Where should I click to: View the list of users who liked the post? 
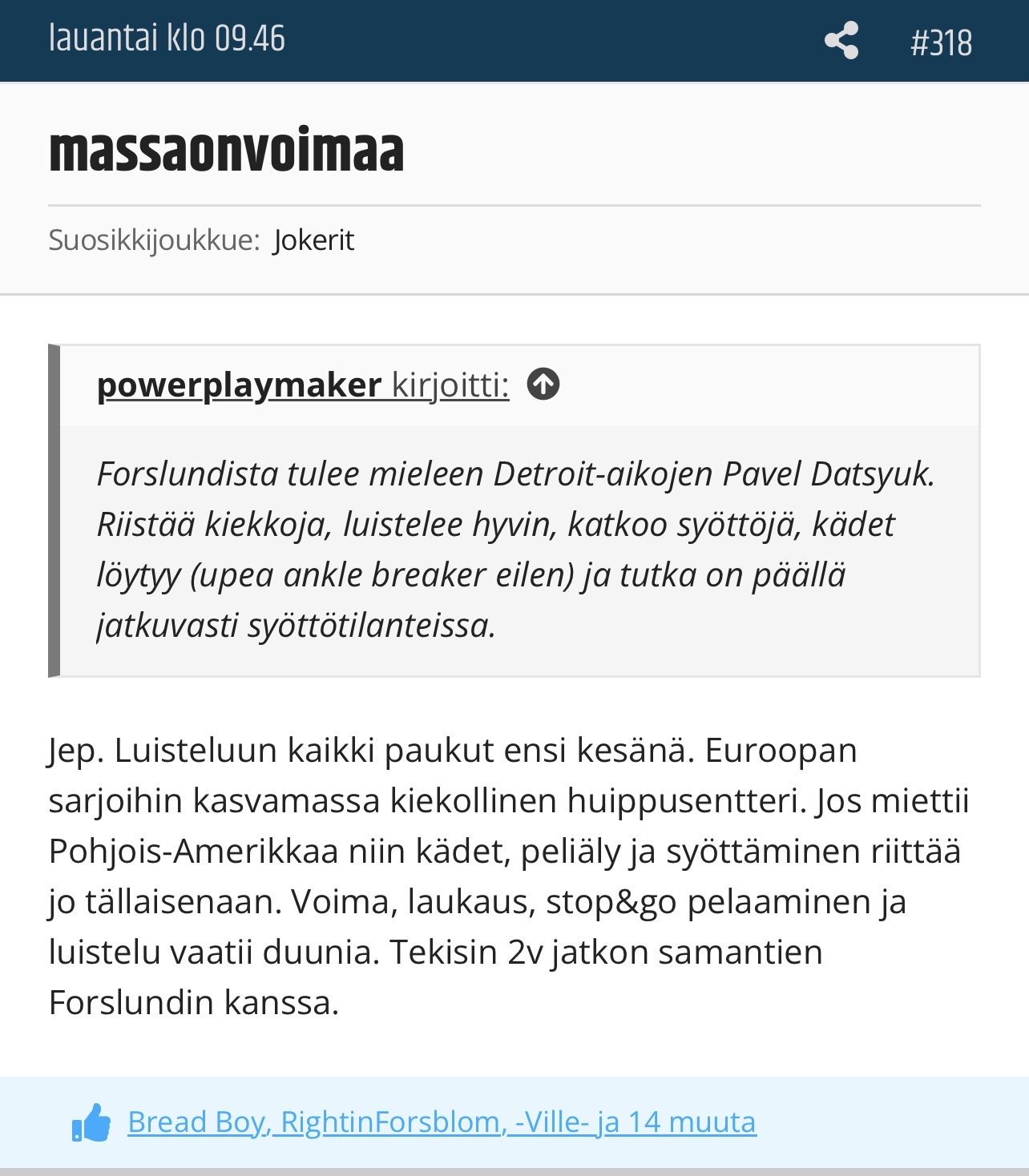pyautogui.click(x=442, y=1122)
